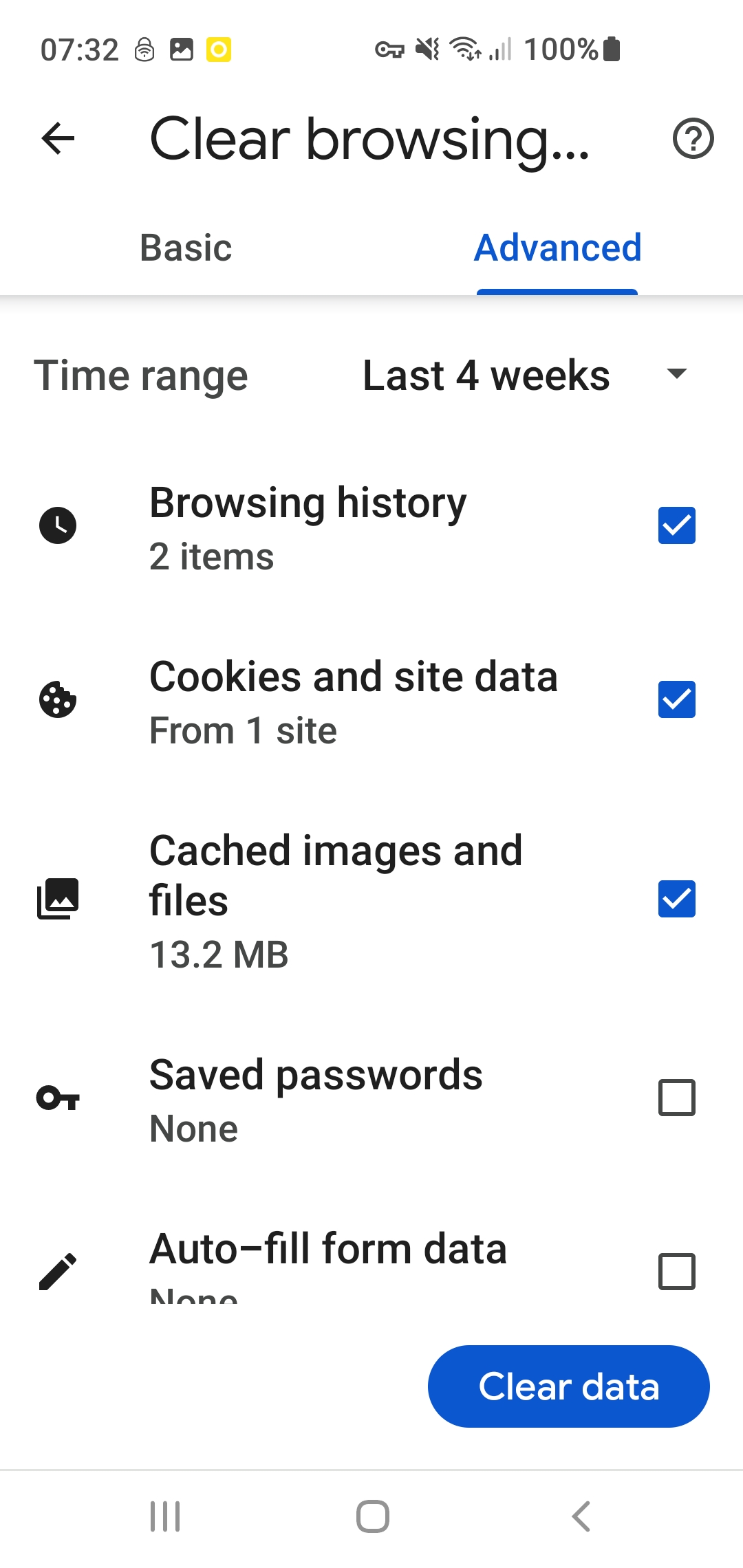The height and width of the screenshot is (1568, 743).
Task: Switch to the Basic tab
Action: [186, 248]
